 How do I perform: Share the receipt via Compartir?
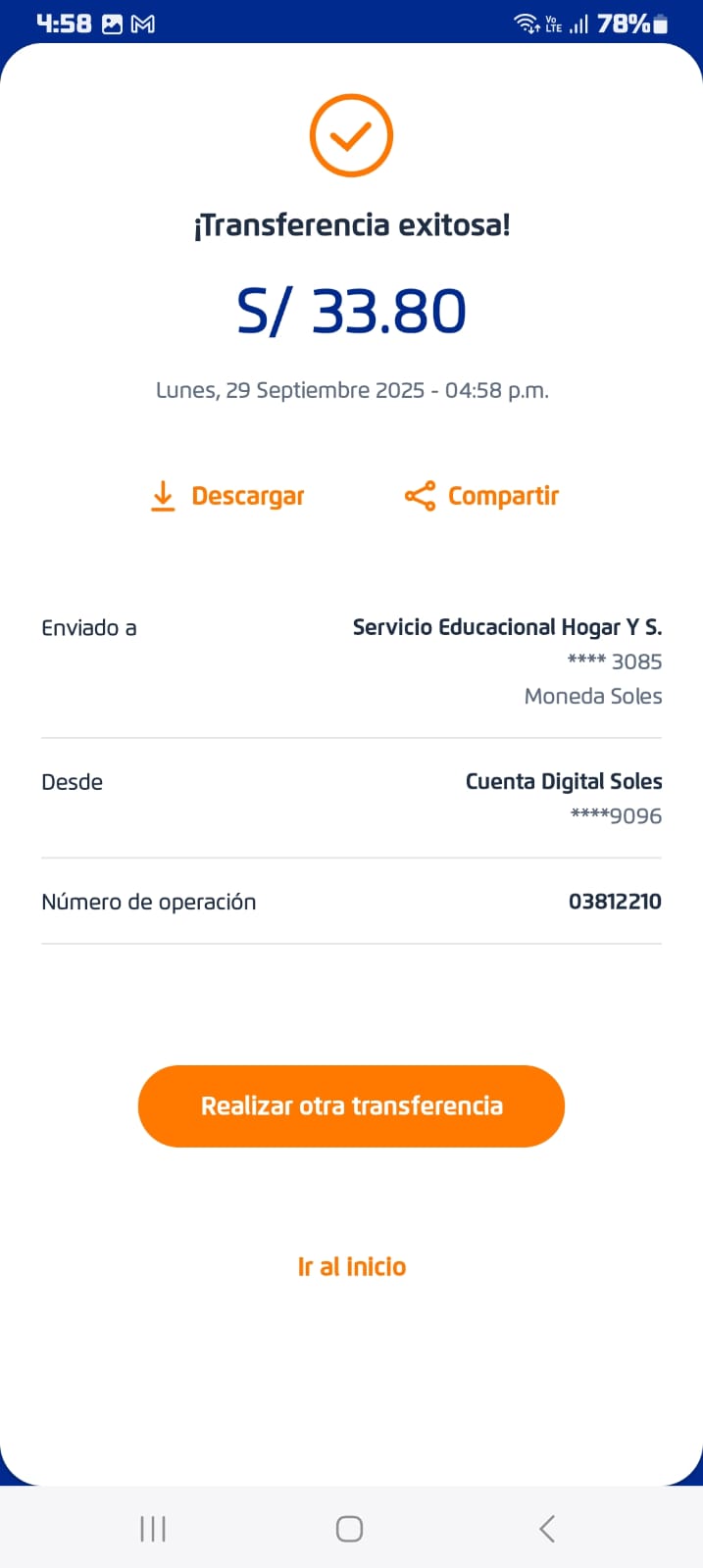click(x=481, y=497)
